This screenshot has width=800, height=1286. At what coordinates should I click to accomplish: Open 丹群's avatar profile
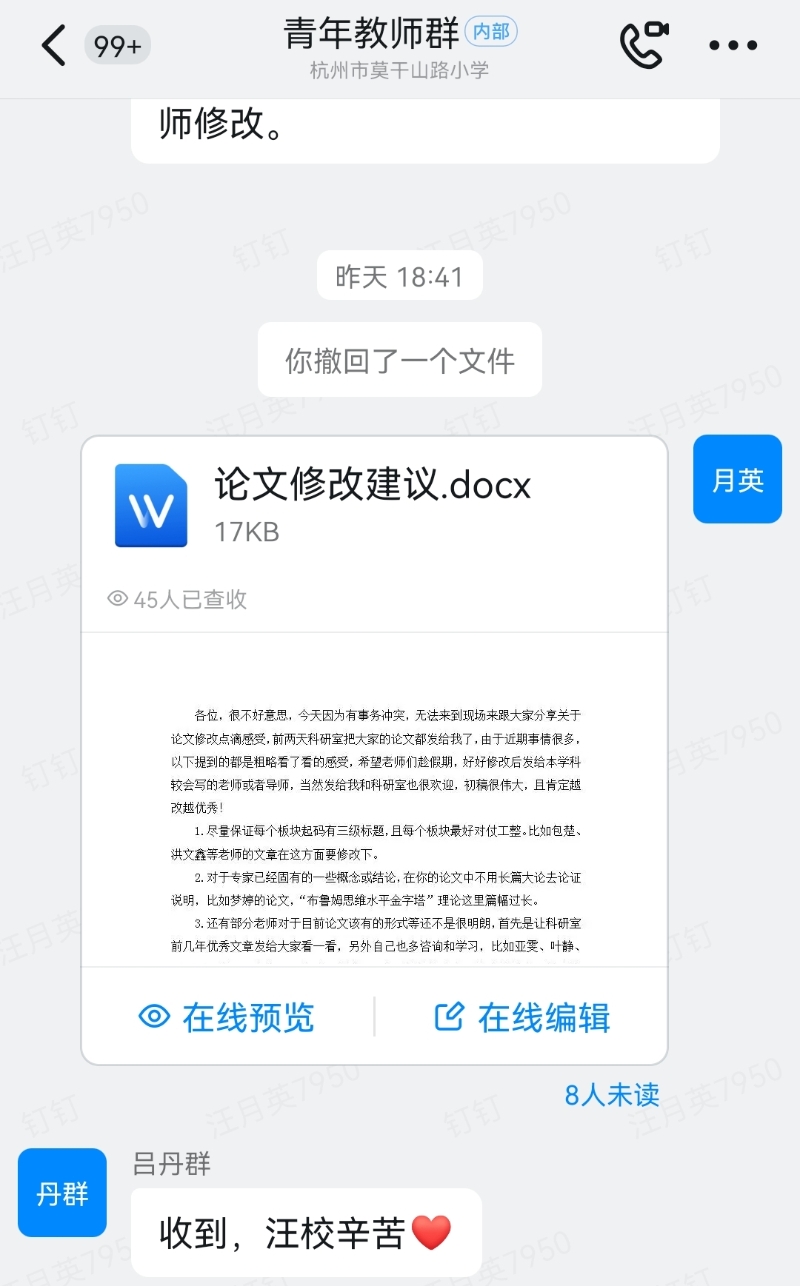click(x=62, y=1193)
